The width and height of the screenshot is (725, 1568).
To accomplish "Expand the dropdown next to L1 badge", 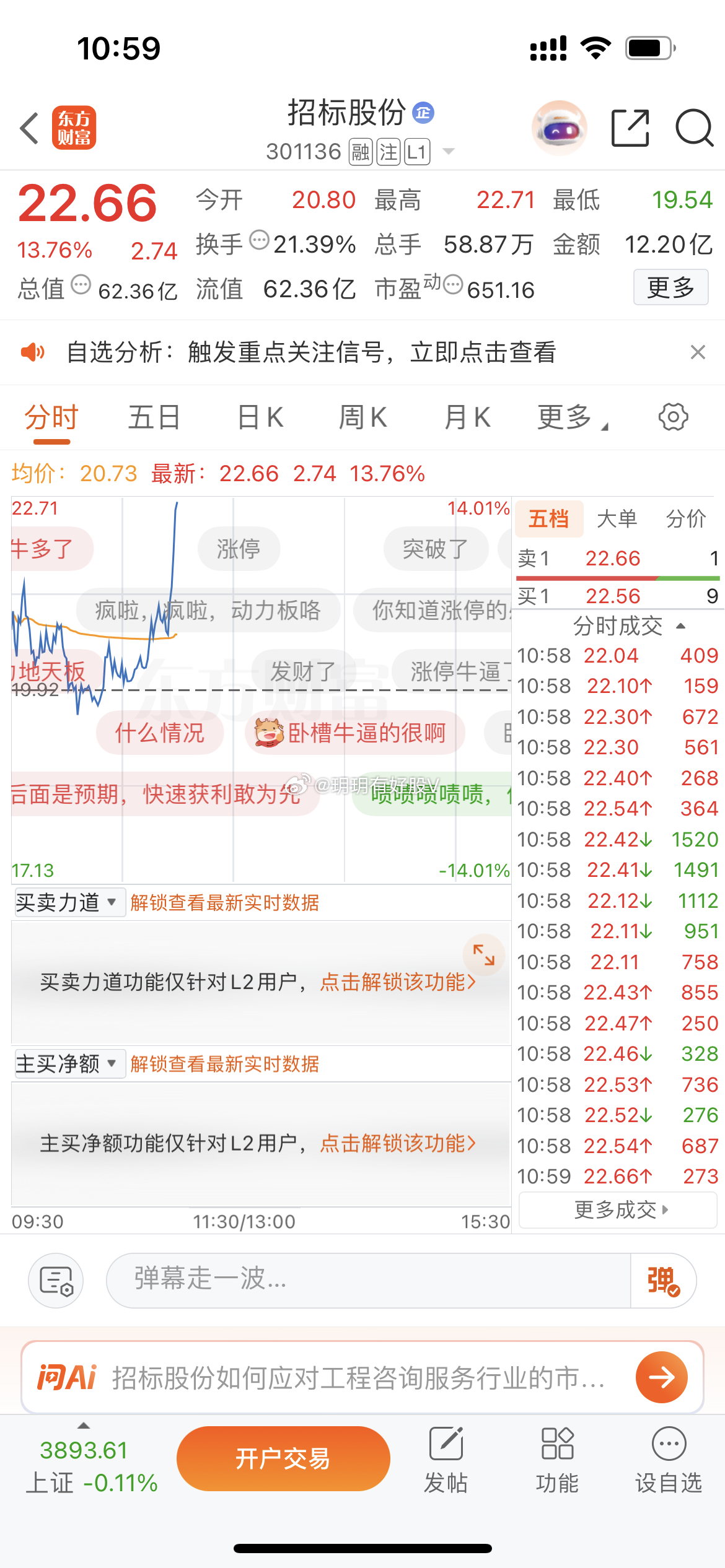I will click(x=448, y=150).
